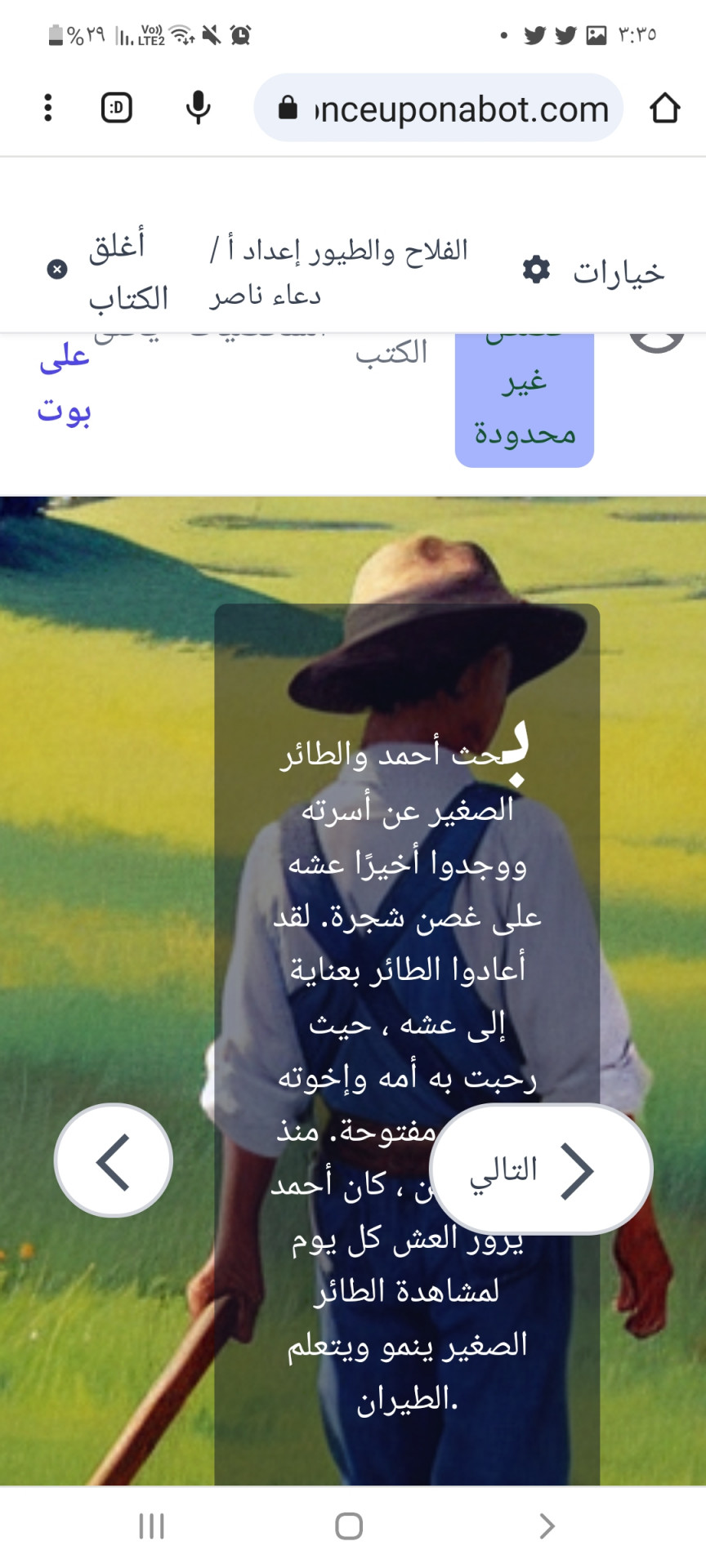Tap the غير محدودة unlimited button
This screenshot has width=706, height=1568.
[x=525, y=406]
